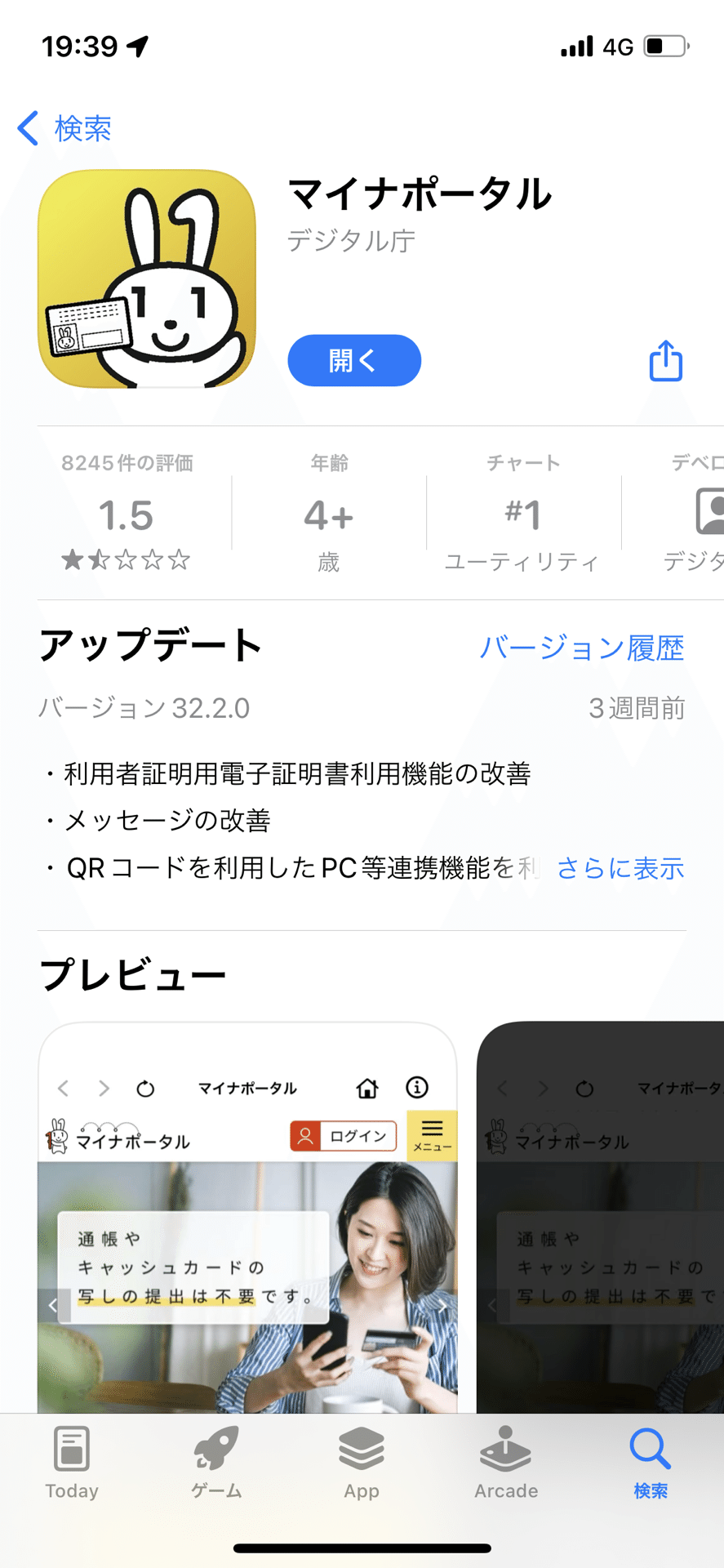The height and width of the screenshot is (1568, 724).
Task: Open バージョン履歴 link
Action: (581, 648)
